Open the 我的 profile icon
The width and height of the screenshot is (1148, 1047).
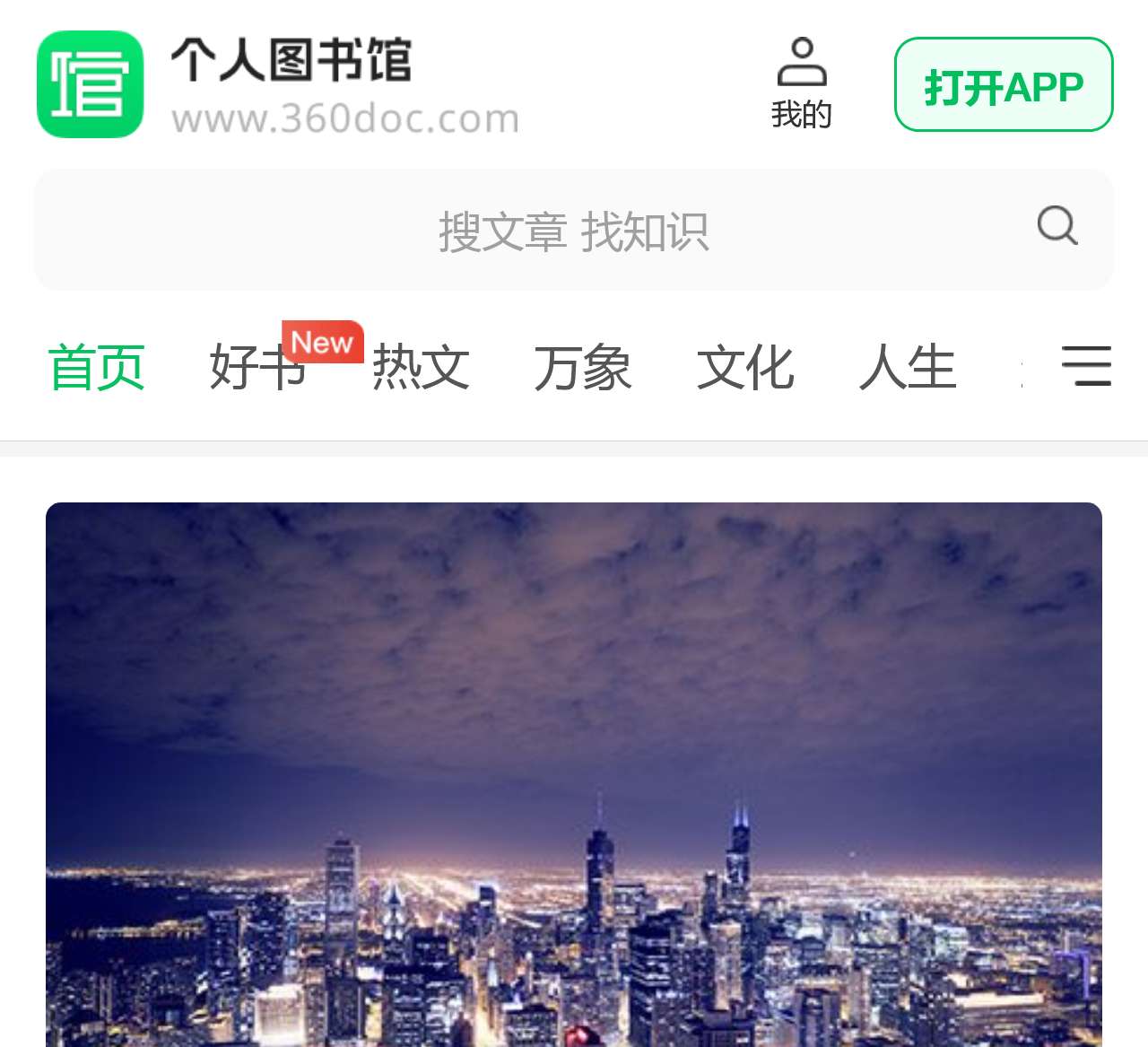pyautogui.click(x=801, y=83)
